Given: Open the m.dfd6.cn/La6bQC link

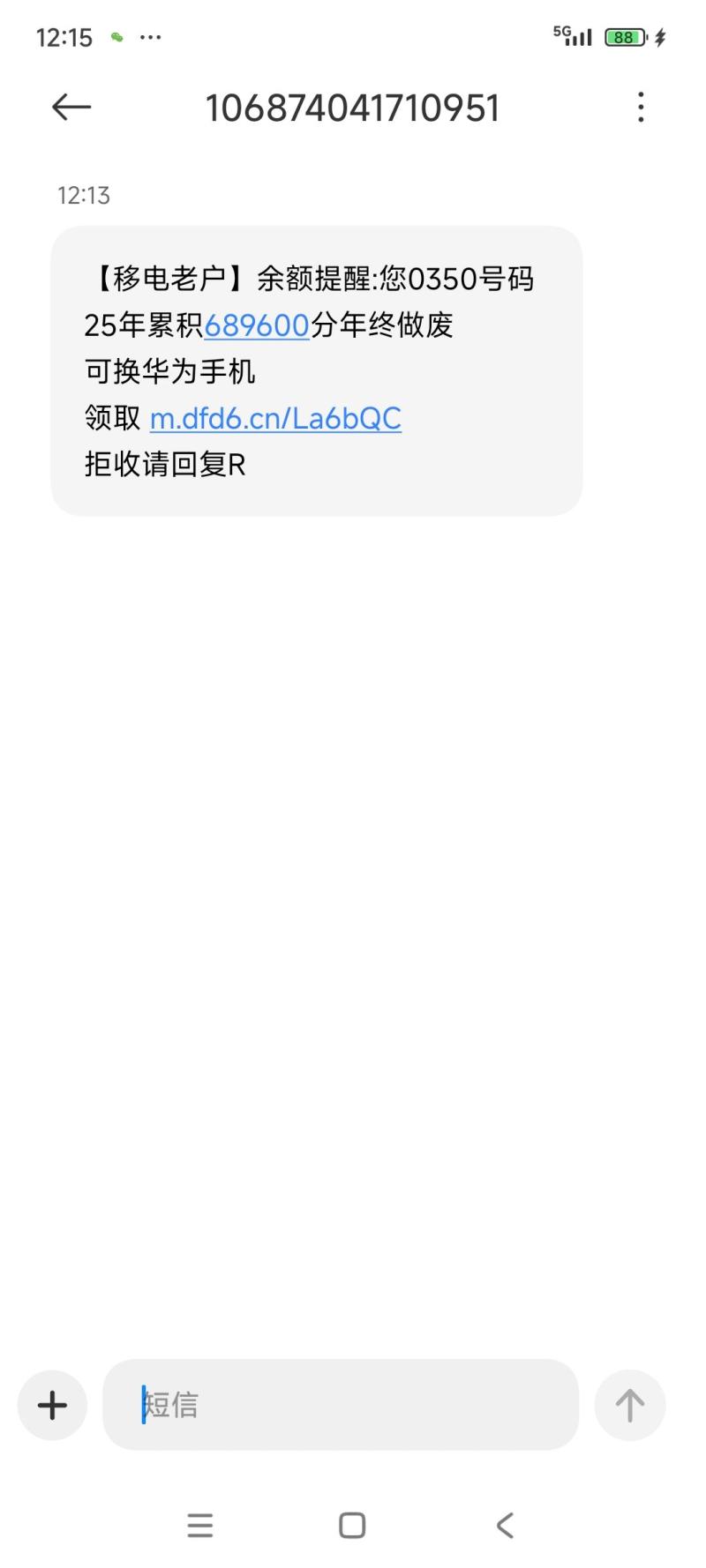Looking at the screenshot, I should 275,418.
